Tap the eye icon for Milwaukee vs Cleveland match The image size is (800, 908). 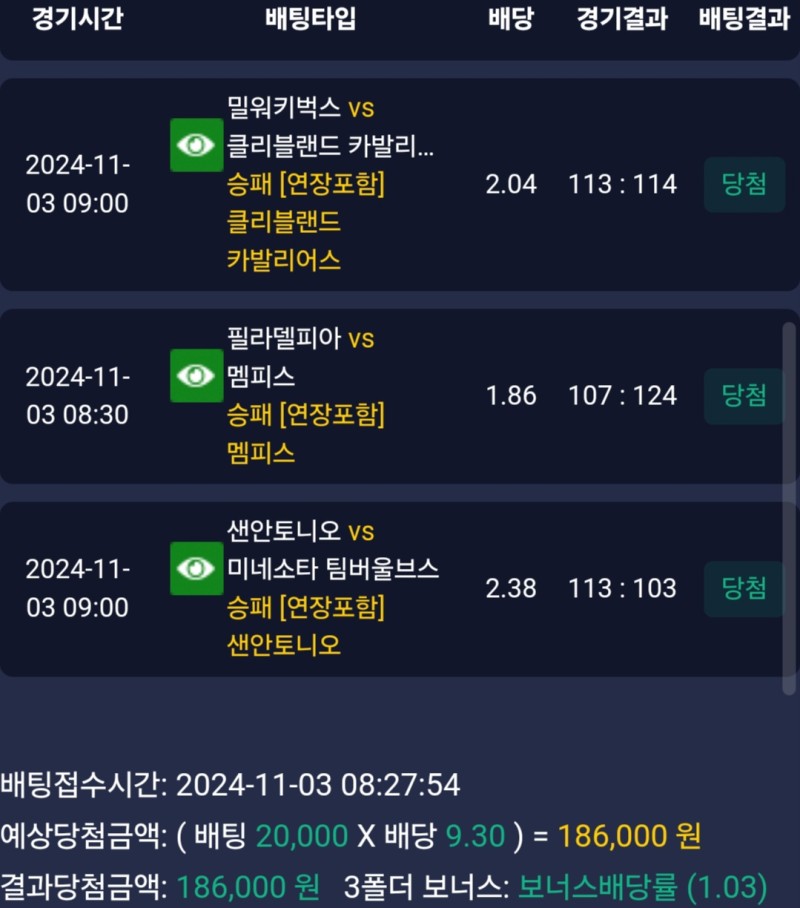click(x=196, y=145)
